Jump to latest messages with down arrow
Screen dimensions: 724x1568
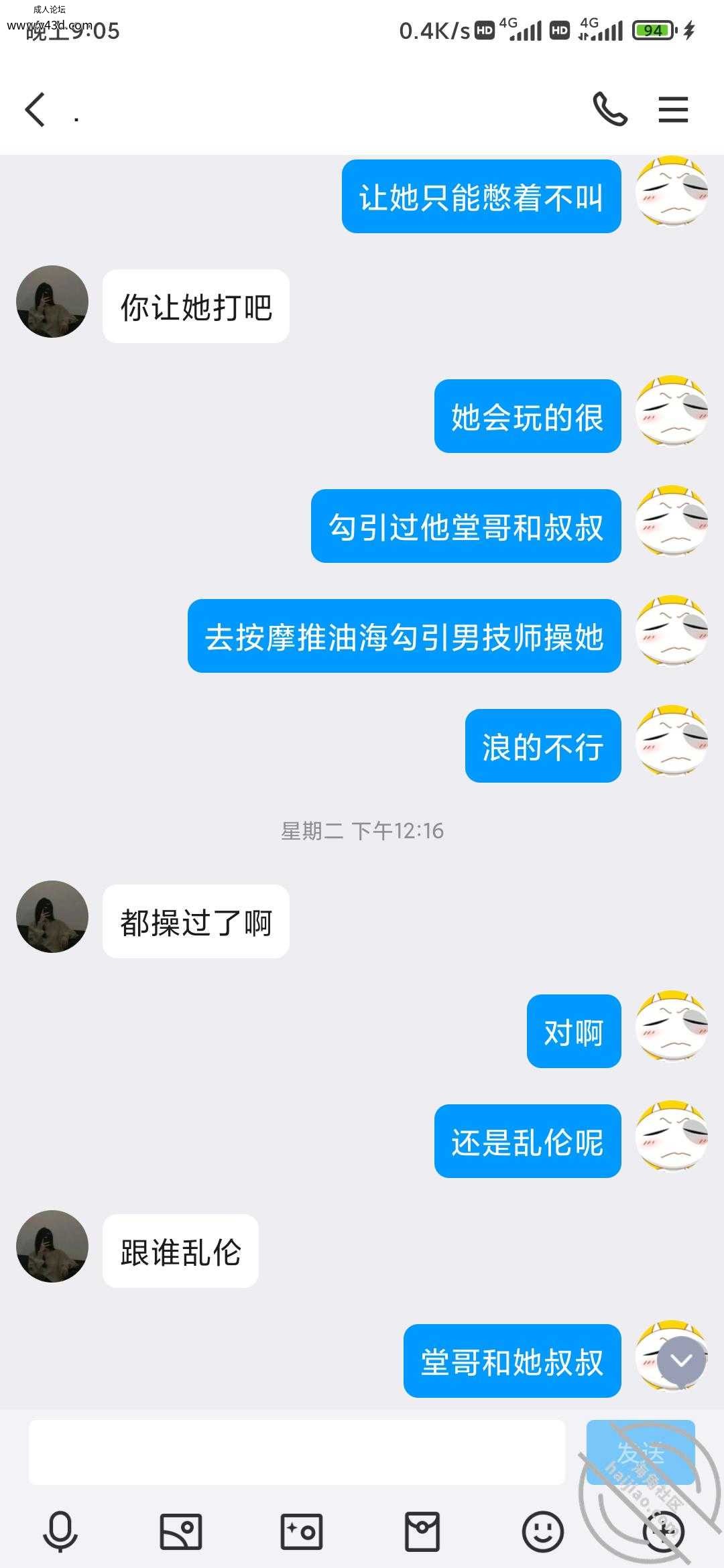click(681, 1360)
